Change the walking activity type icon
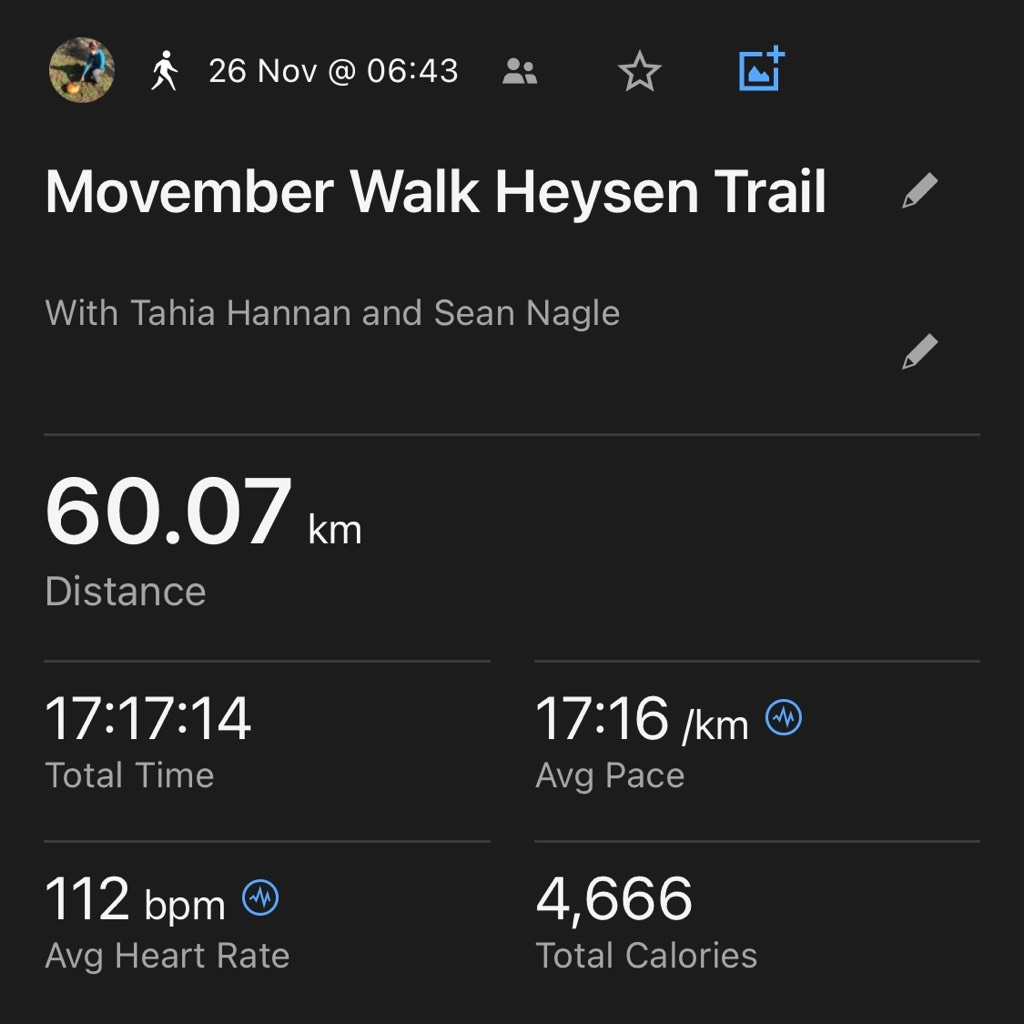This screenshot has width=1024, height=1024. click(164, 72)
